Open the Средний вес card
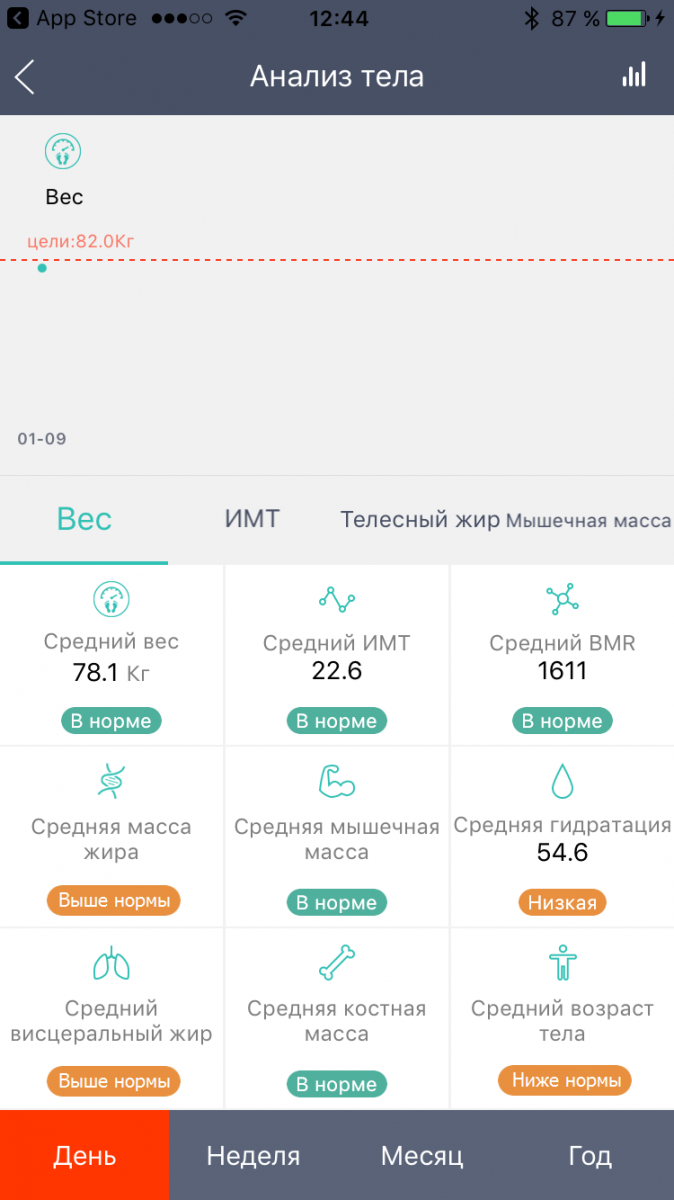674x1200 pixels. tap(112, 656)
